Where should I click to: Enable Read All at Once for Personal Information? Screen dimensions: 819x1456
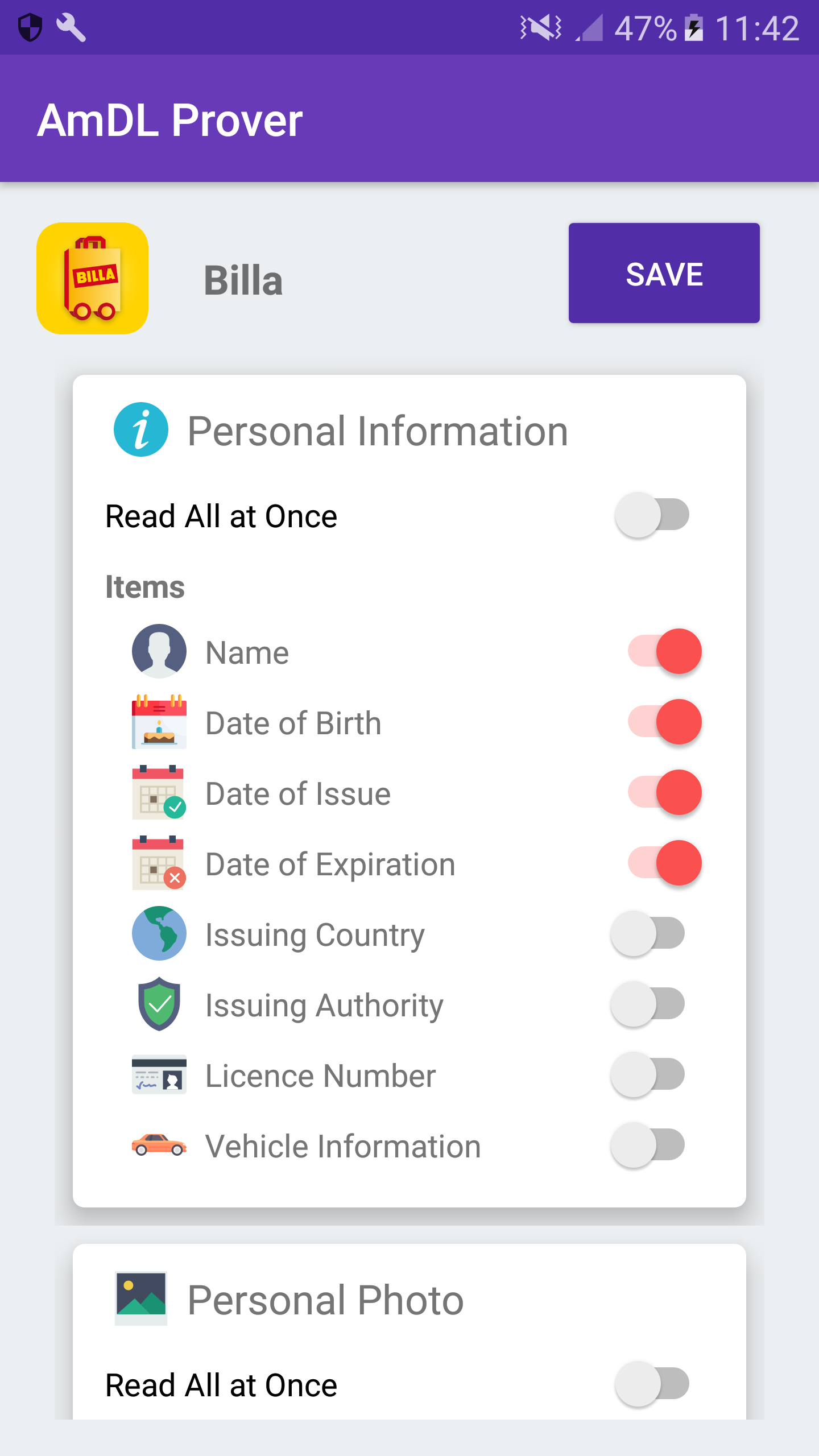(652, 515)
